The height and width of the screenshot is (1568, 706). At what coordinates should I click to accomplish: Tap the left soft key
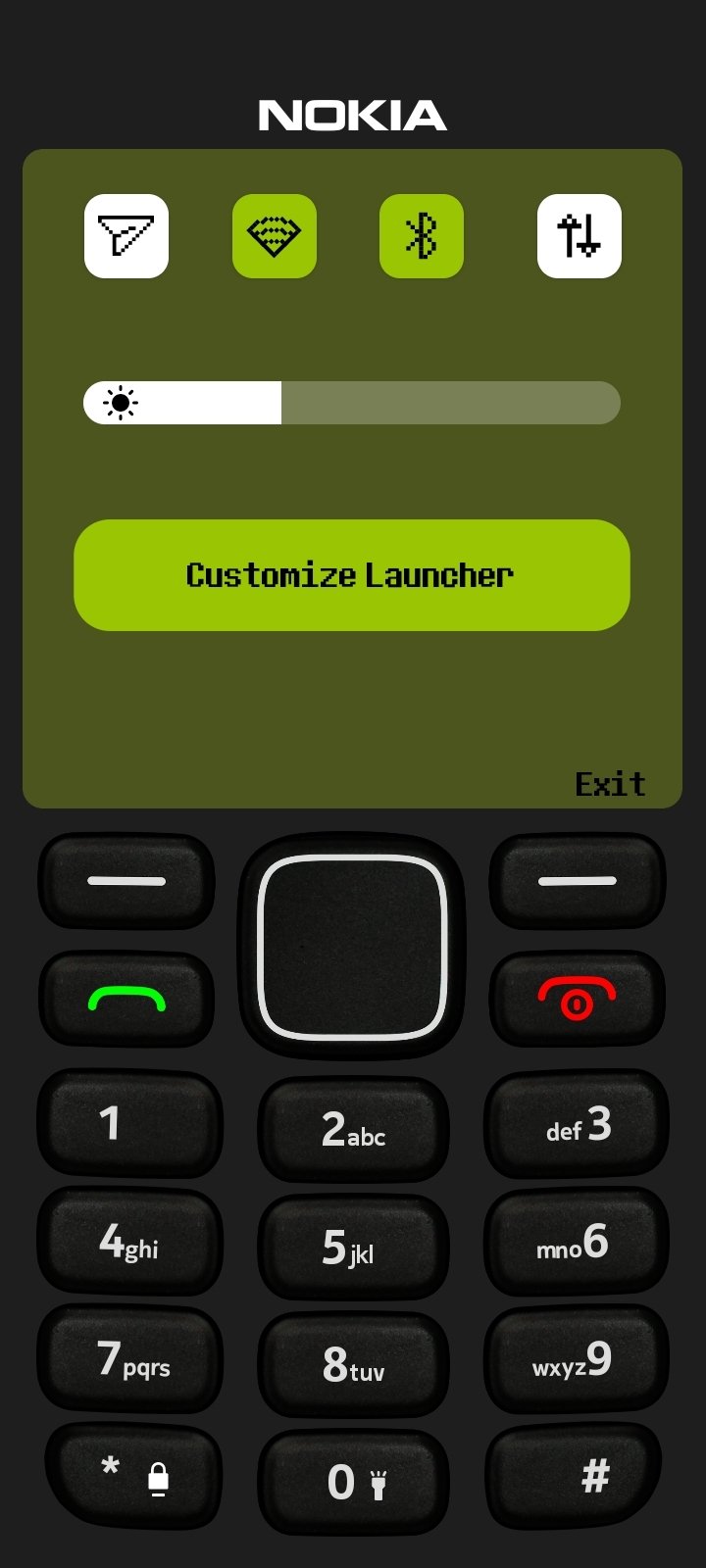click(126, 881)
